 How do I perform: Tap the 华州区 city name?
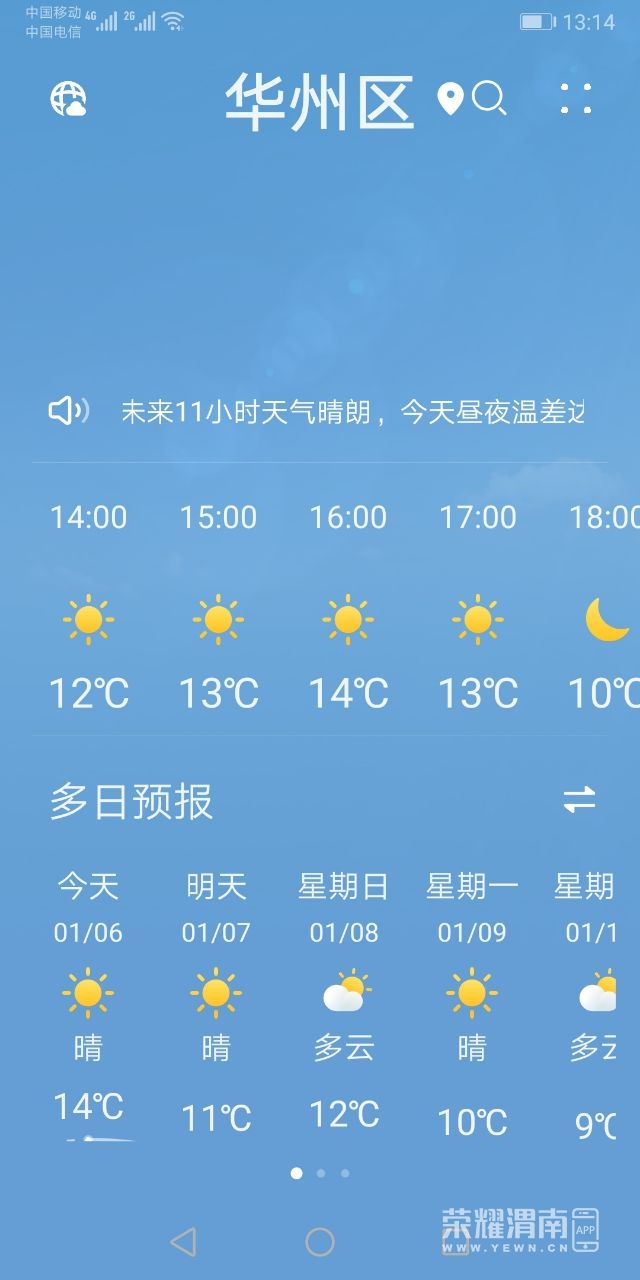[x=320, y=102]
